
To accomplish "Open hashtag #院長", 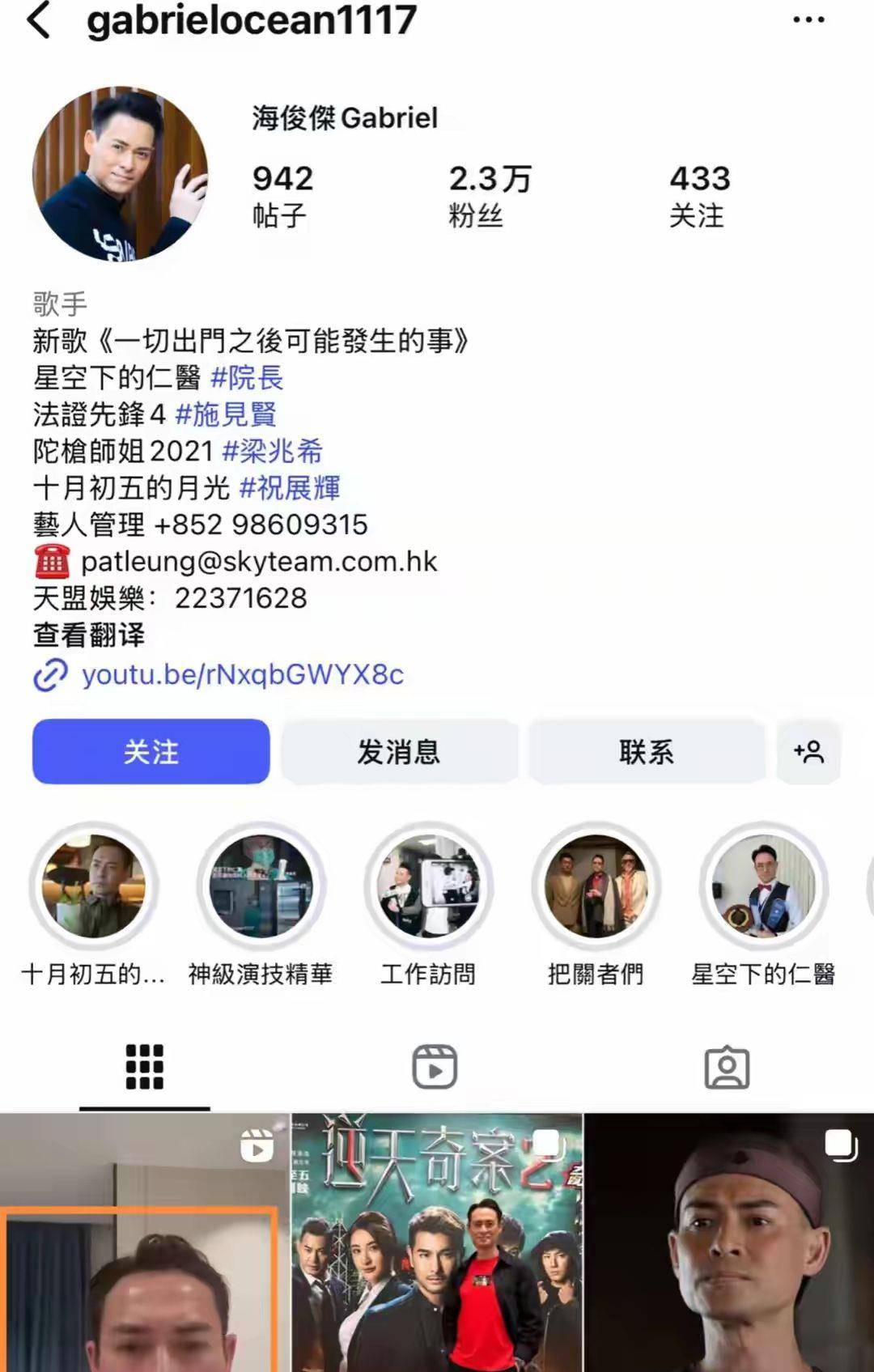I will coord(247,377).
